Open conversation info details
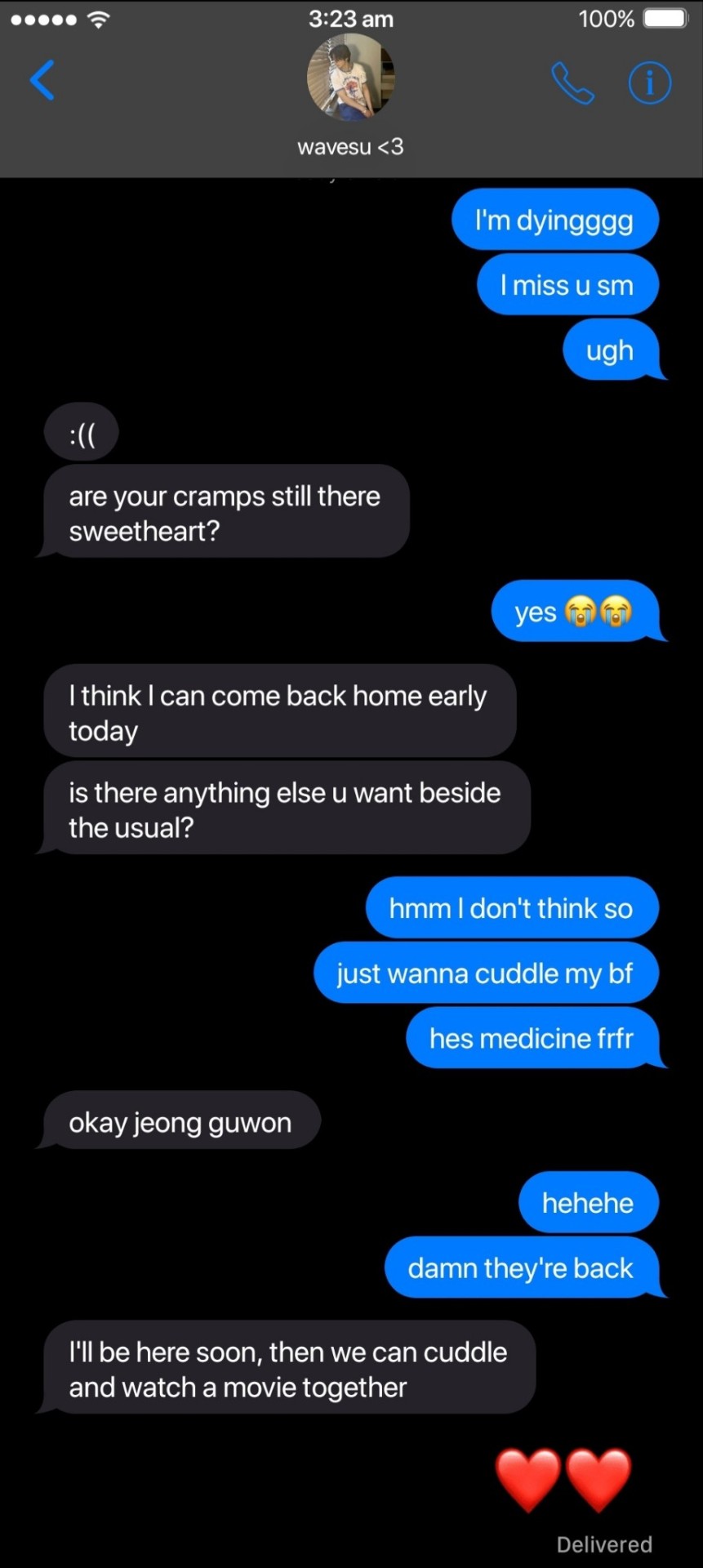The image size is (703, 1568). [x=650, y=82]
